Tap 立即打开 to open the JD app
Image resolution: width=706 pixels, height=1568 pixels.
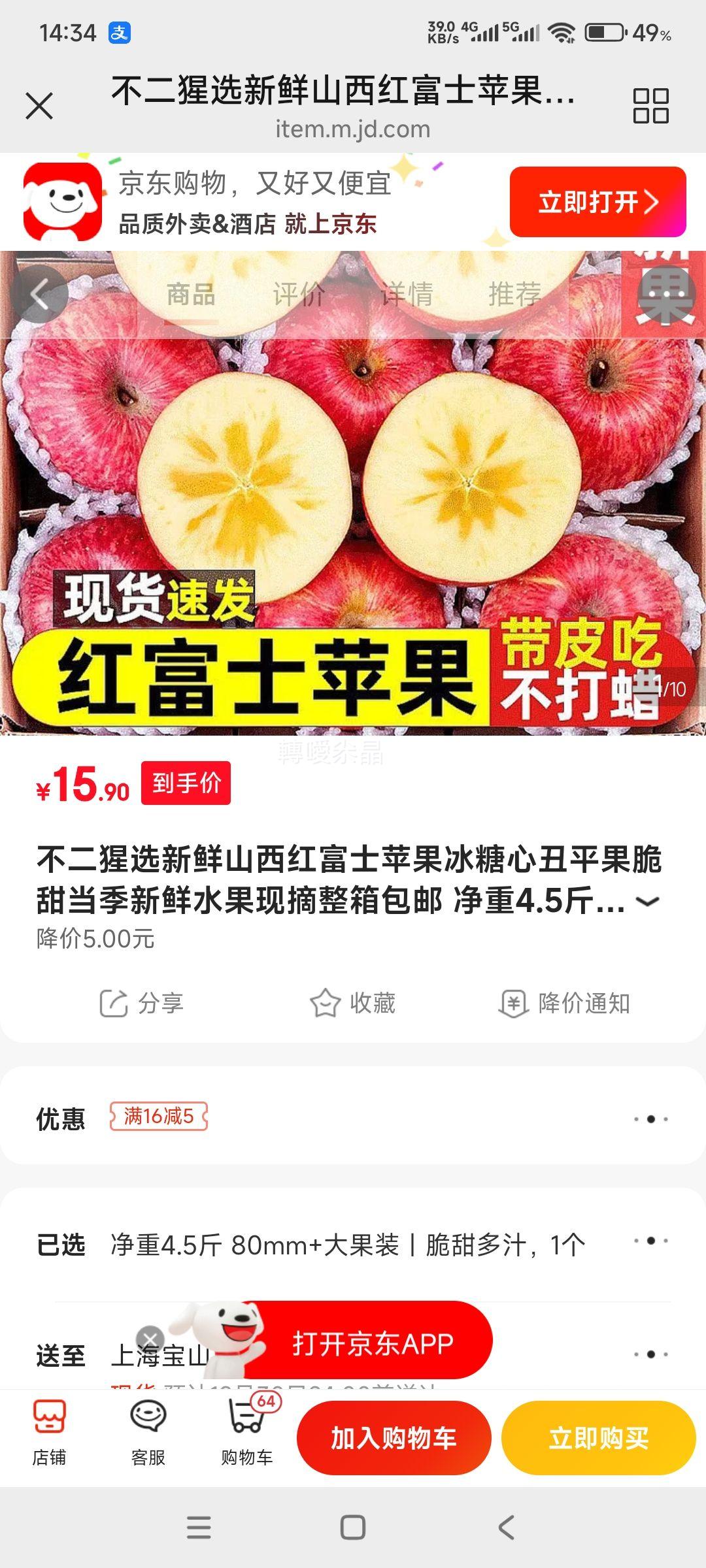pos(596,201)
